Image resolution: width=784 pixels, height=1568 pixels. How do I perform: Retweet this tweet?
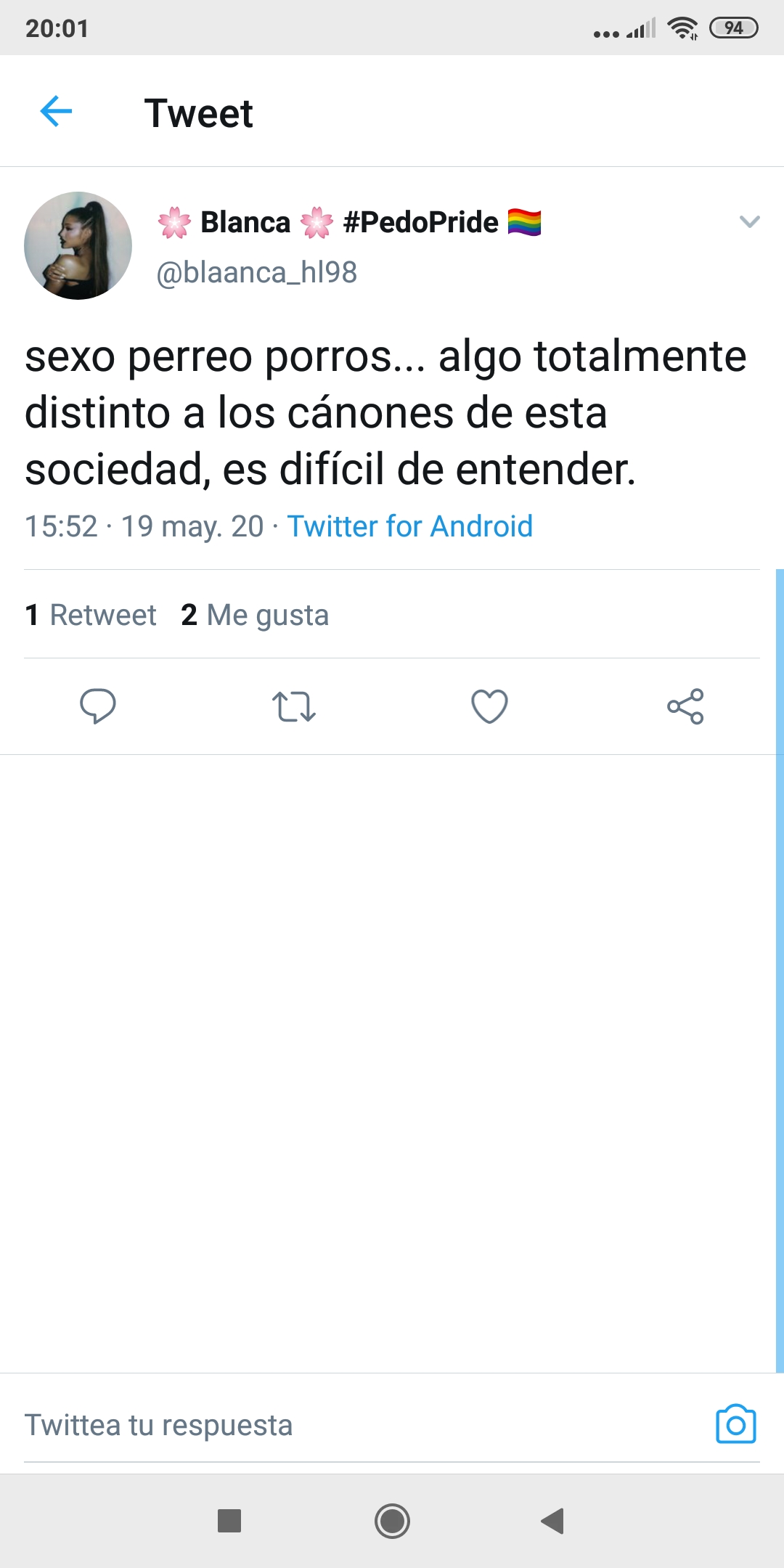coord(294,706)
